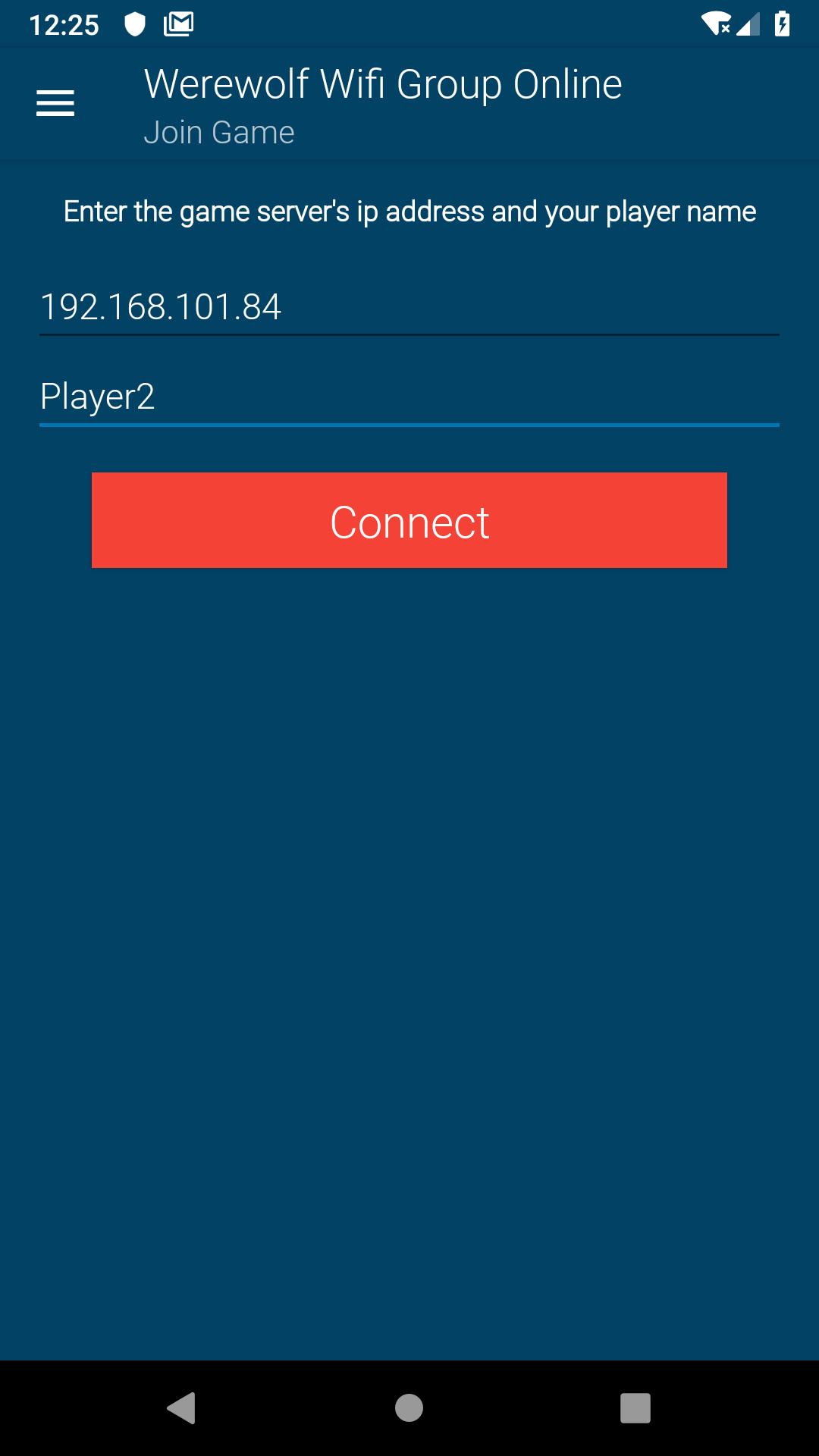Edit the server IP address field
This screenshot has width=819, height=1456.
(409, 307)
